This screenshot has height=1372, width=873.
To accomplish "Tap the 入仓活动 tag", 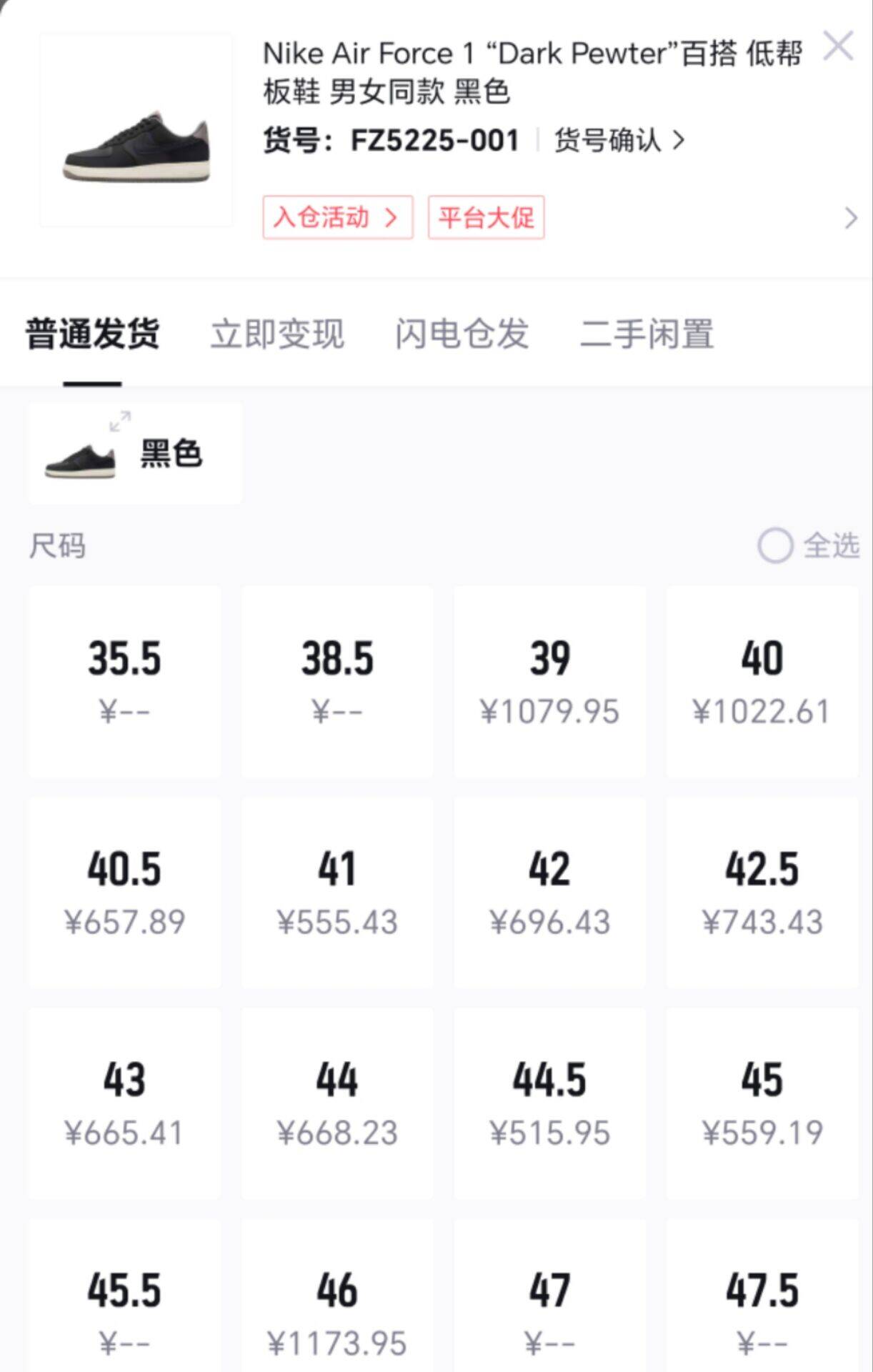I will 337,217.
